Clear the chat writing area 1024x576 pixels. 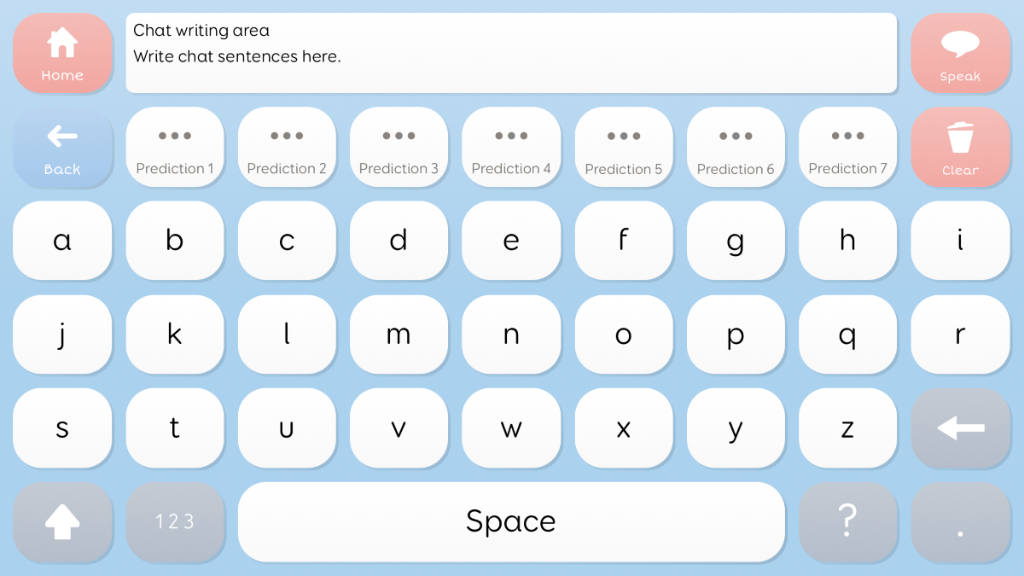pyautogui.click(x=960, y=147)
